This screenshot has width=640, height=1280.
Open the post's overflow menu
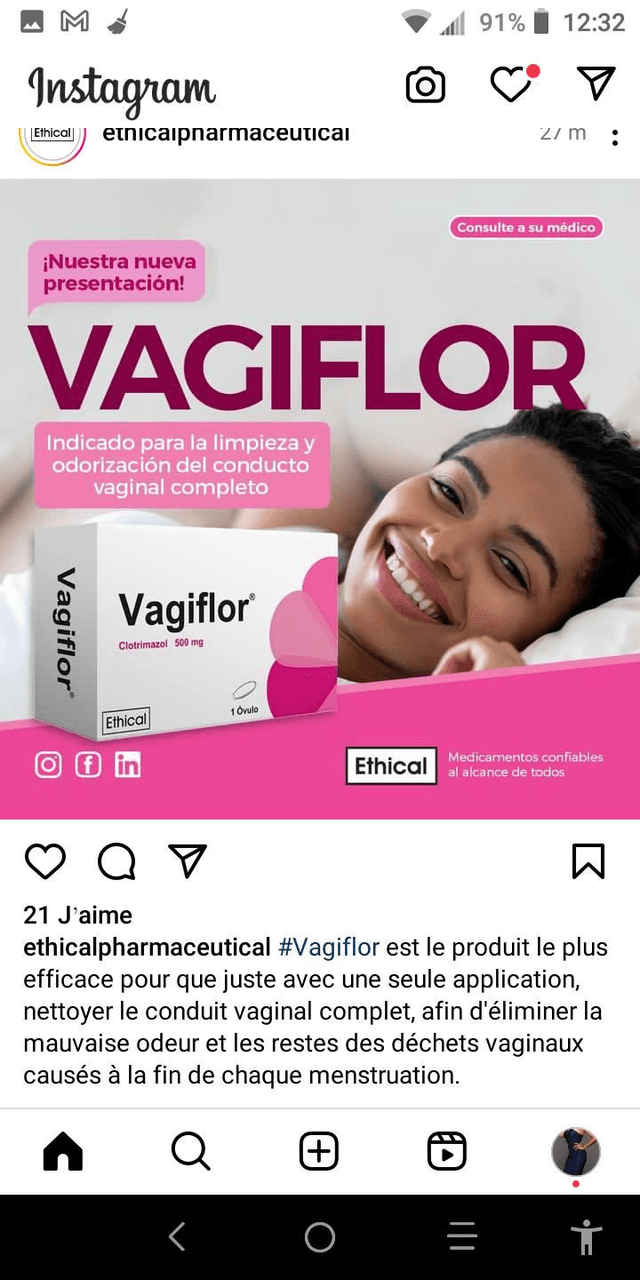[614, 139]
